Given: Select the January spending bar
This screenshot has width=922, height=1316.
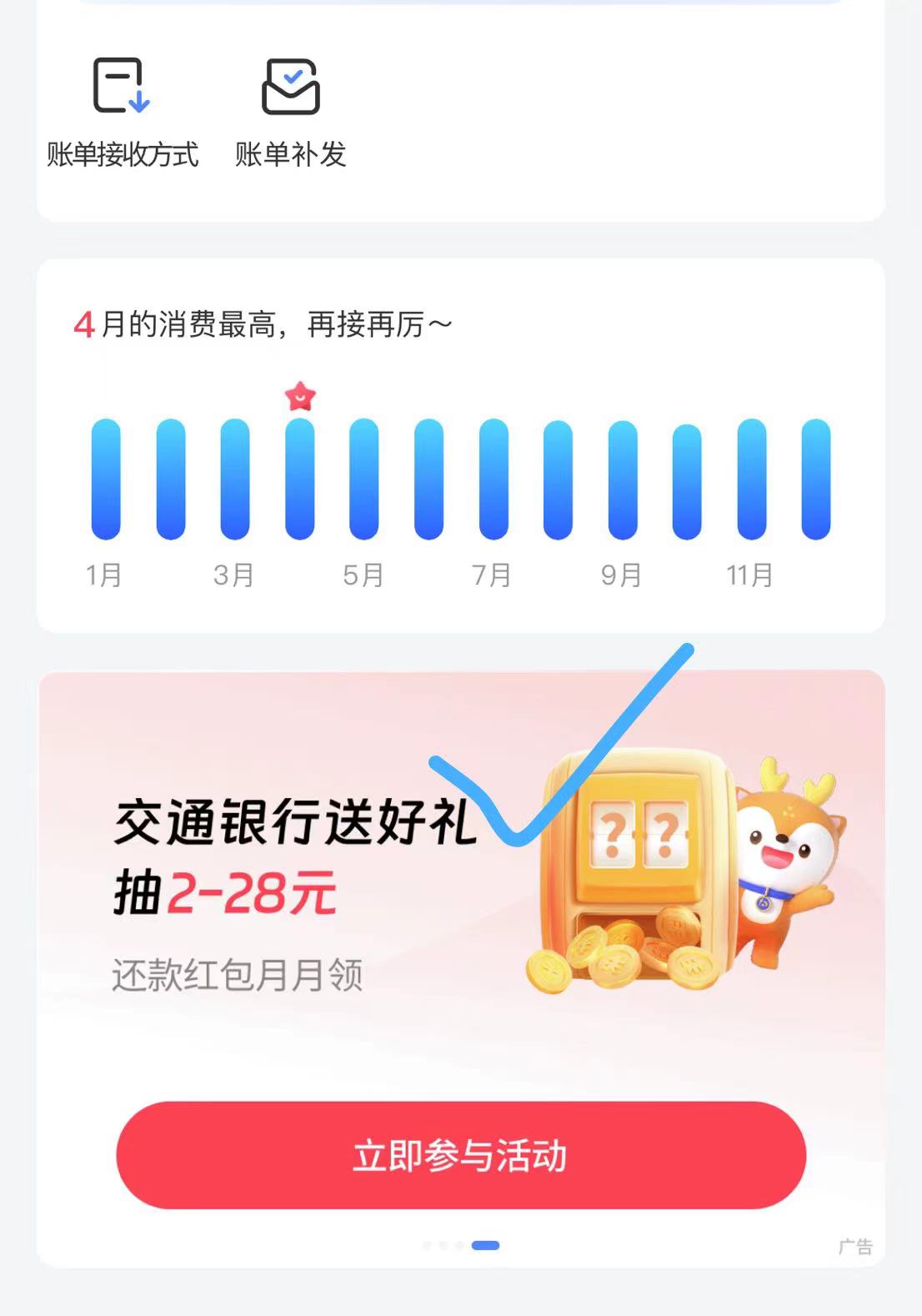Looking at the screenshot, I should tap(106, 479).
